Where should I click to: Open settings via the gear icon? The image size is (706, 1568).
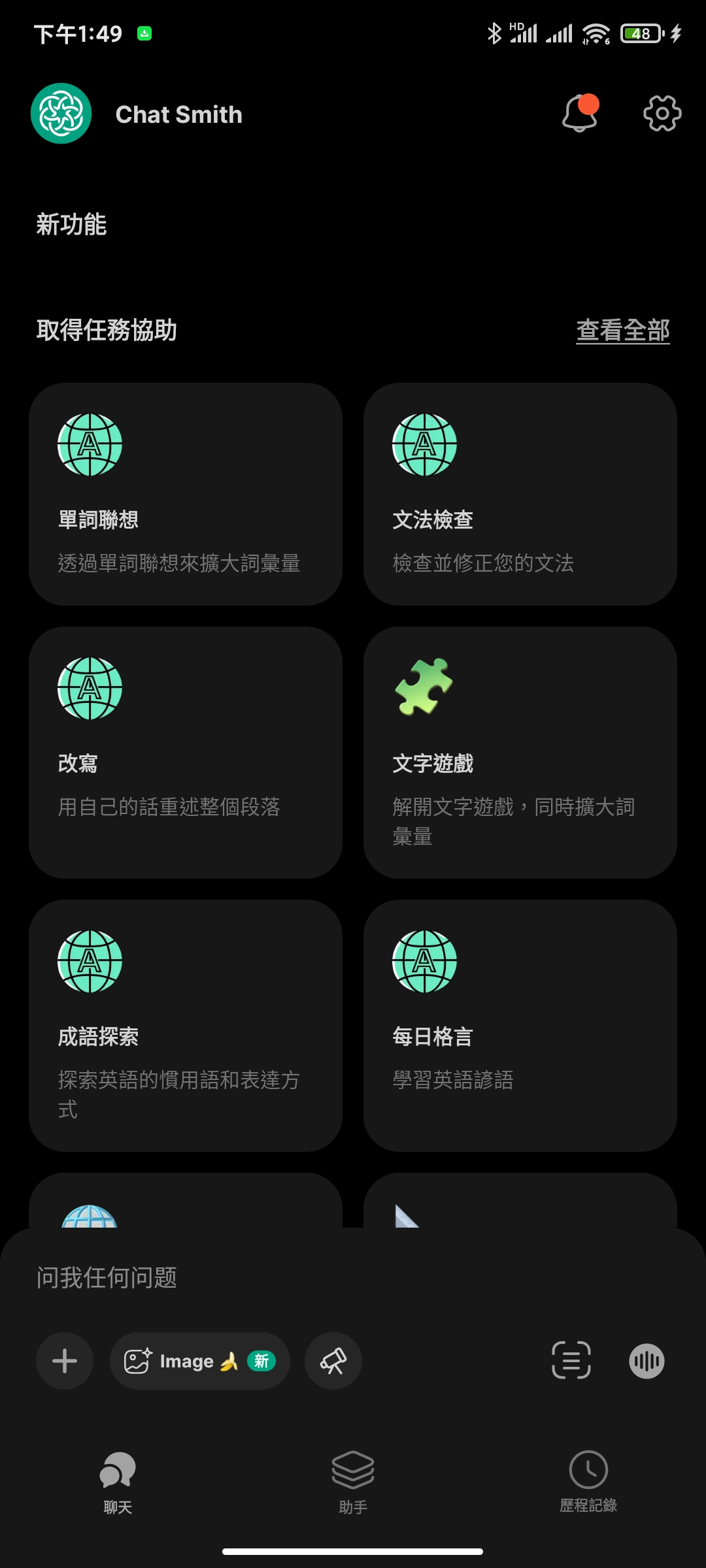point(662,114)
